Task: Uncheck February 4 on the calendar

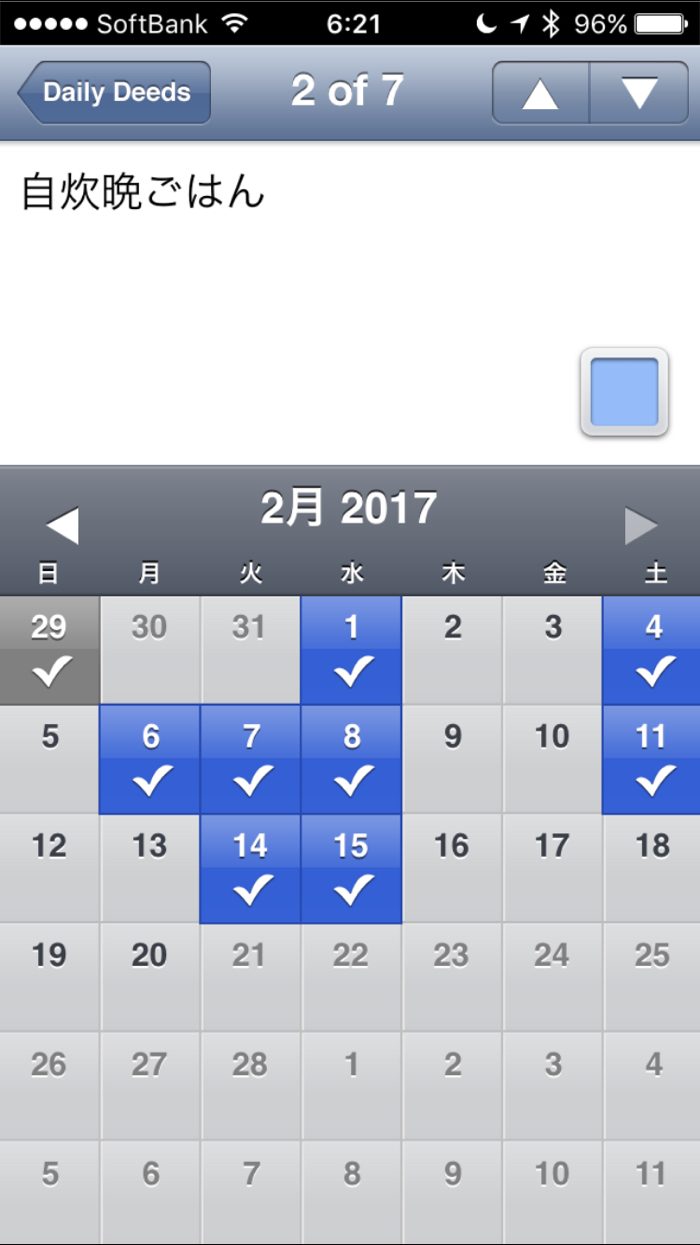Action: click(x=653, y=650)
